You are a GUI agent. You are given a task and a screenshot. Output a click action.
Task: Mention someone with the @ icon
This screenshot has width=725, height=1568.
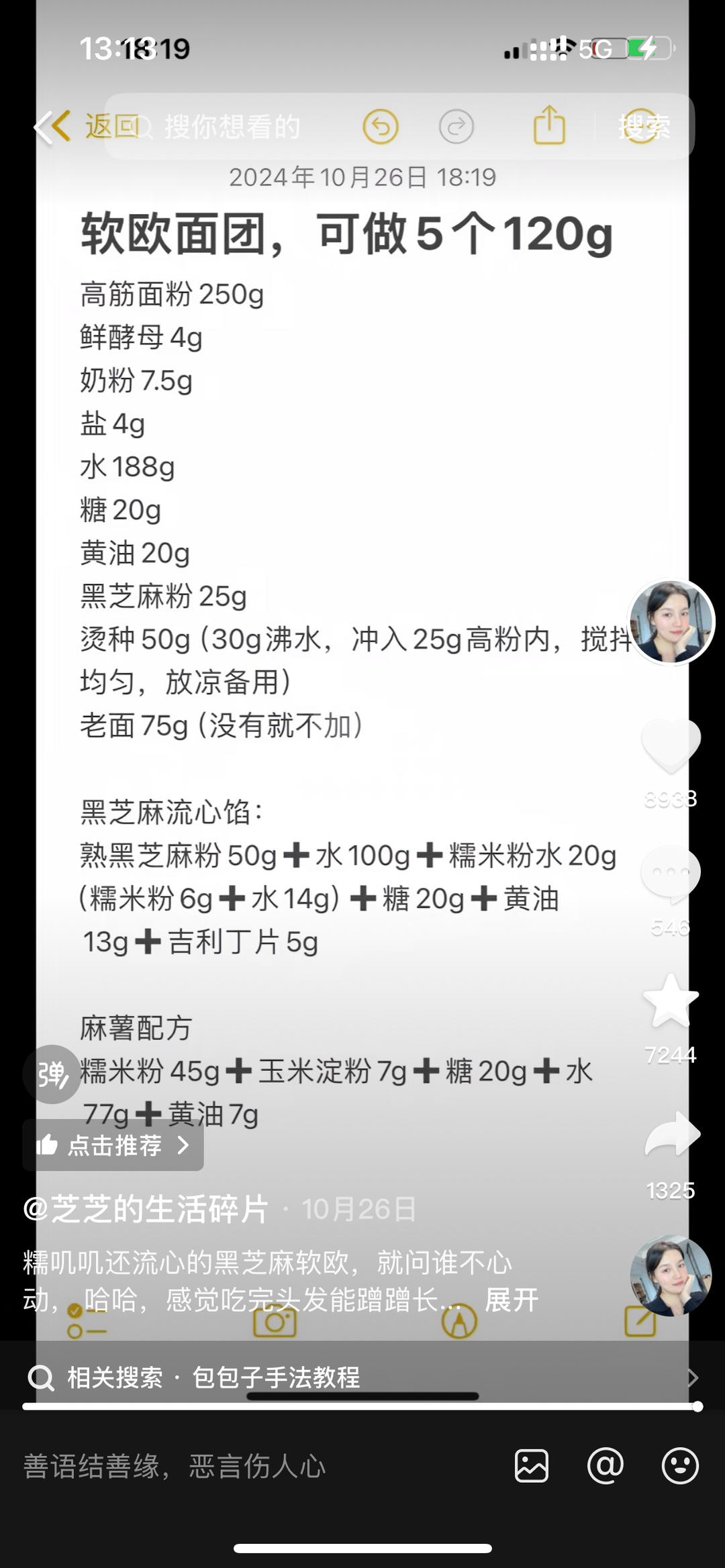click(x=606, y=1466)
